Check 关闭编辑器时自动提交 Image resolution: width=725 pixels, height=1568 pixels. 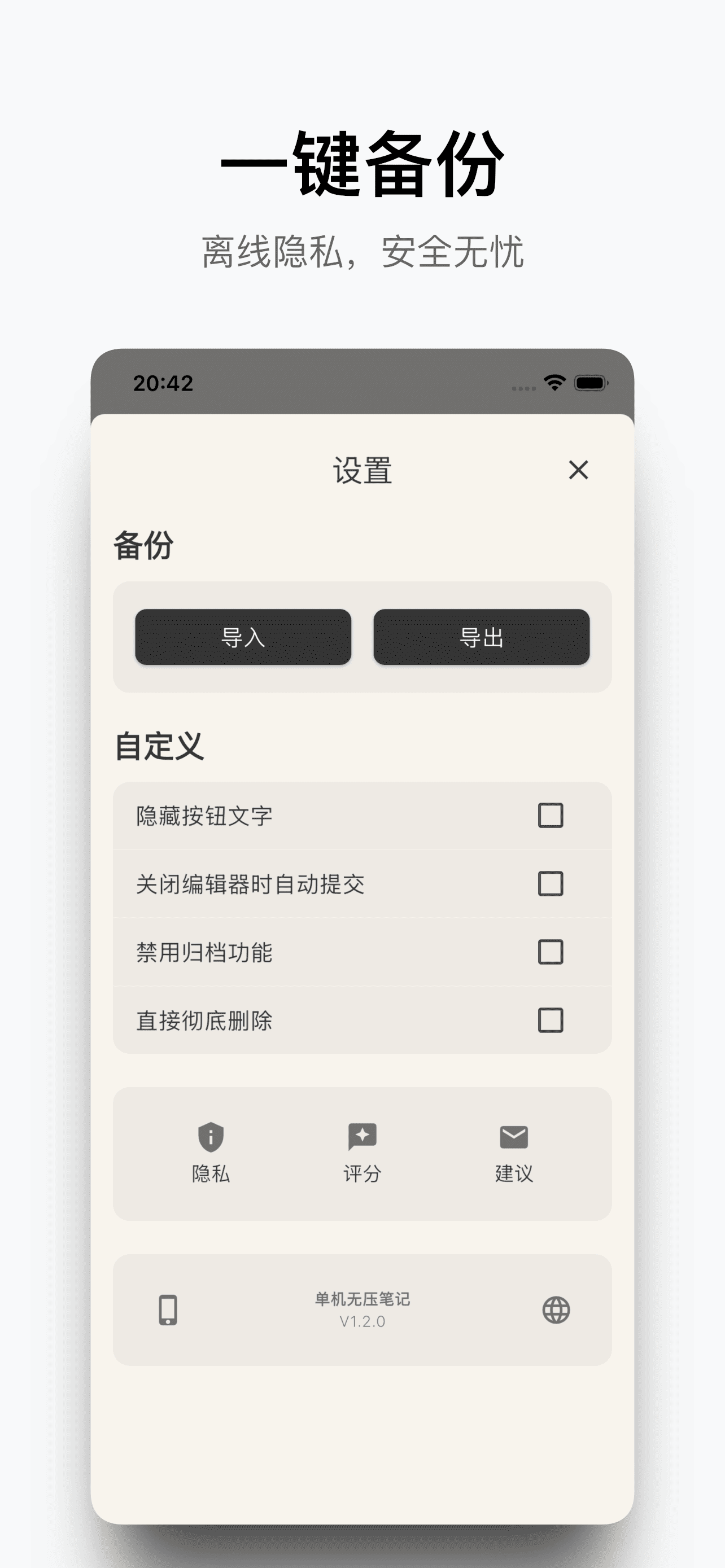[x=550, y=885]
